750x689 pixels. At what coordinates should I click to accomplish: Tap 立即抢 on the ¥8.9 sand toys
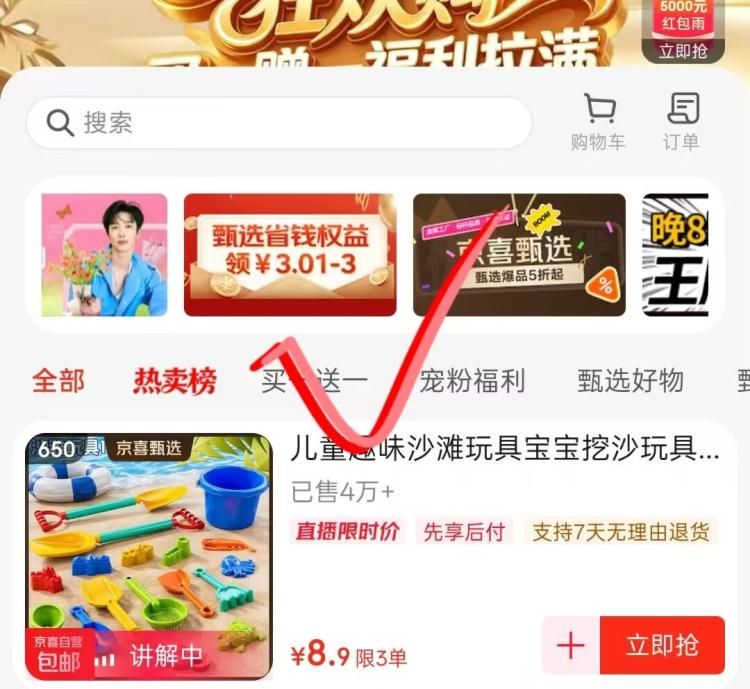coord(662,645)
